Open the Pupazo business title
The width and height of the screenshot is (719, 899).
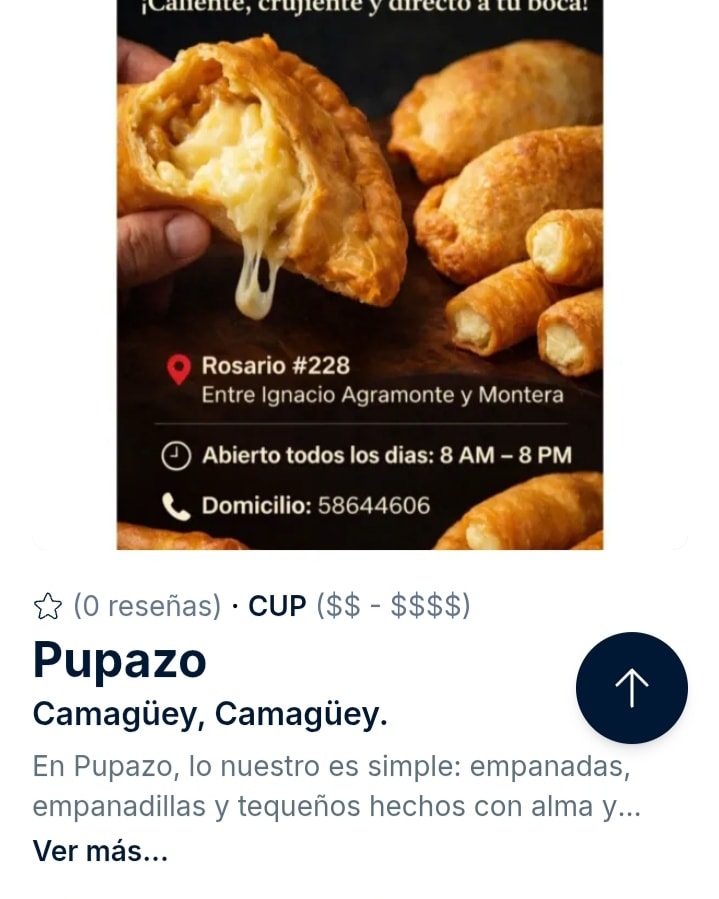click(x=120, y=661)
